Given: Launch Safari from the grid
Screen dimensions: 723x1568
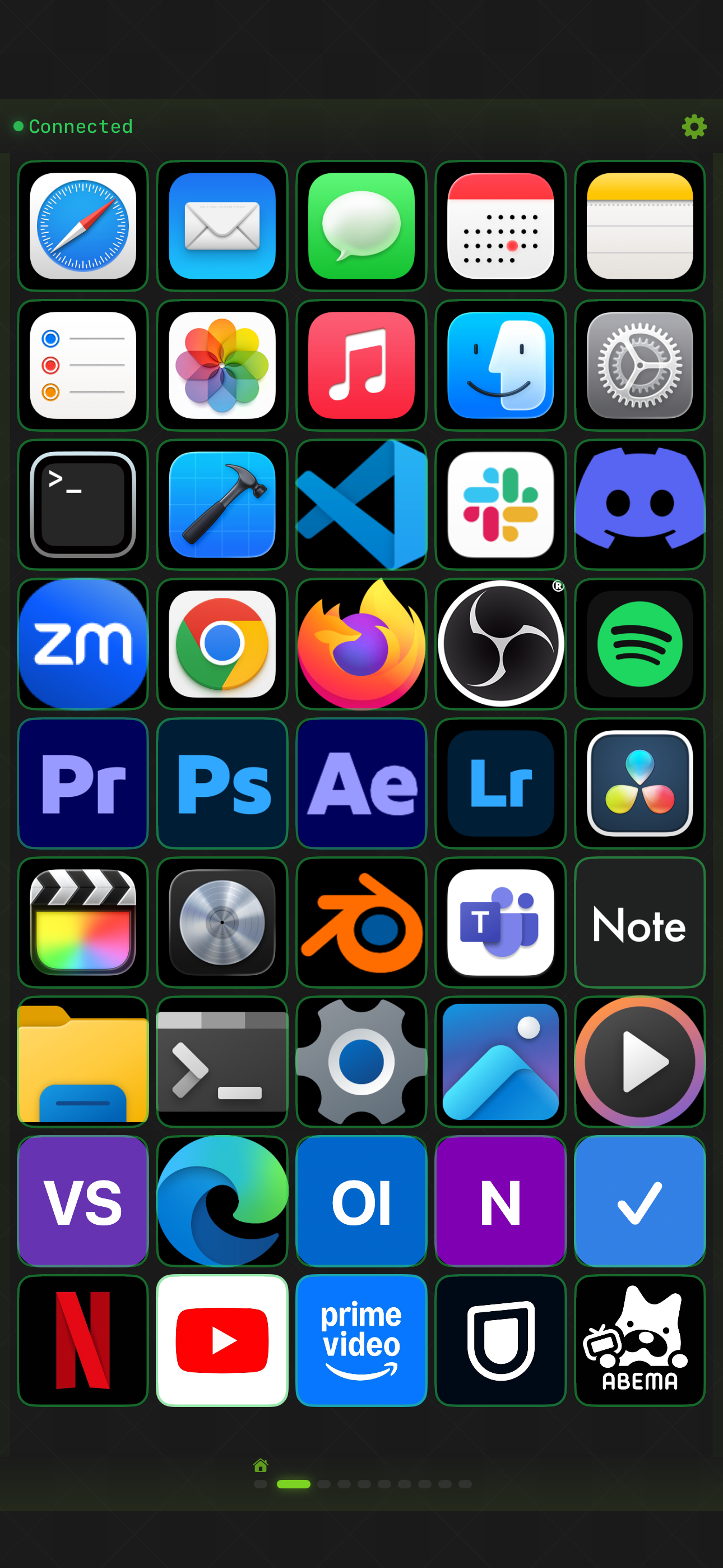Looking at the screenshot, I should point(83,226).
